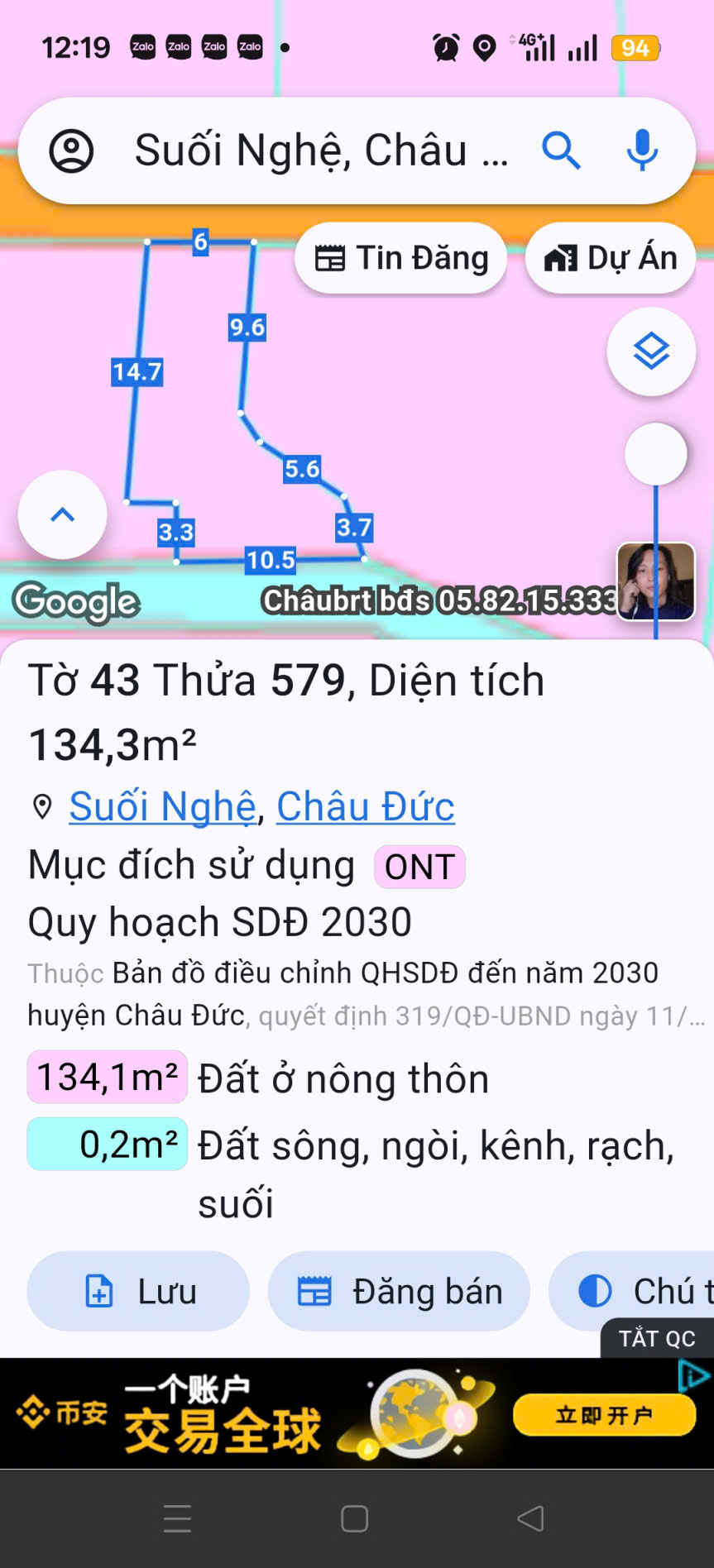Toggle the ONT land use tag

[x=419, y=866]
